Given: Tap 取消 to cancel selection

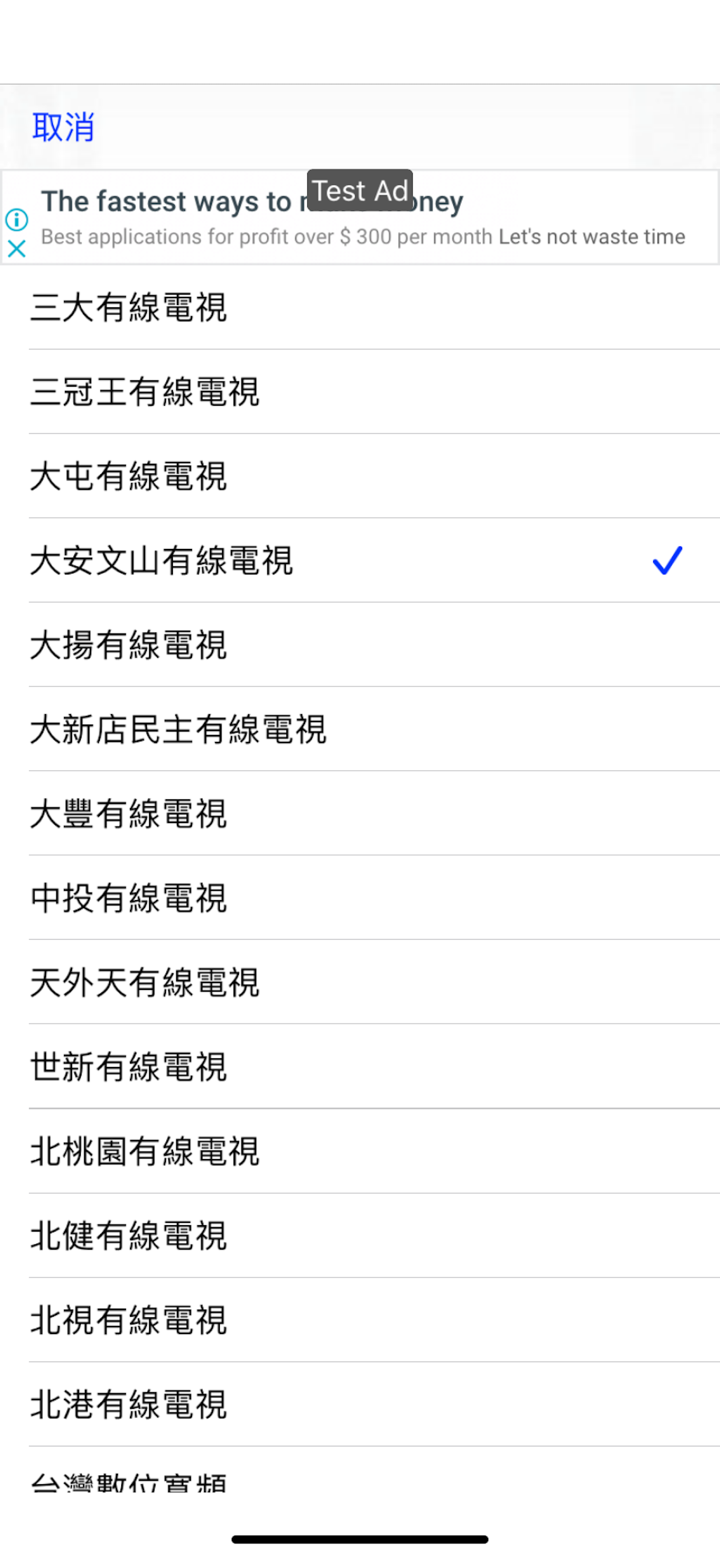Looking at the screenshot, I should pos(62,128).
